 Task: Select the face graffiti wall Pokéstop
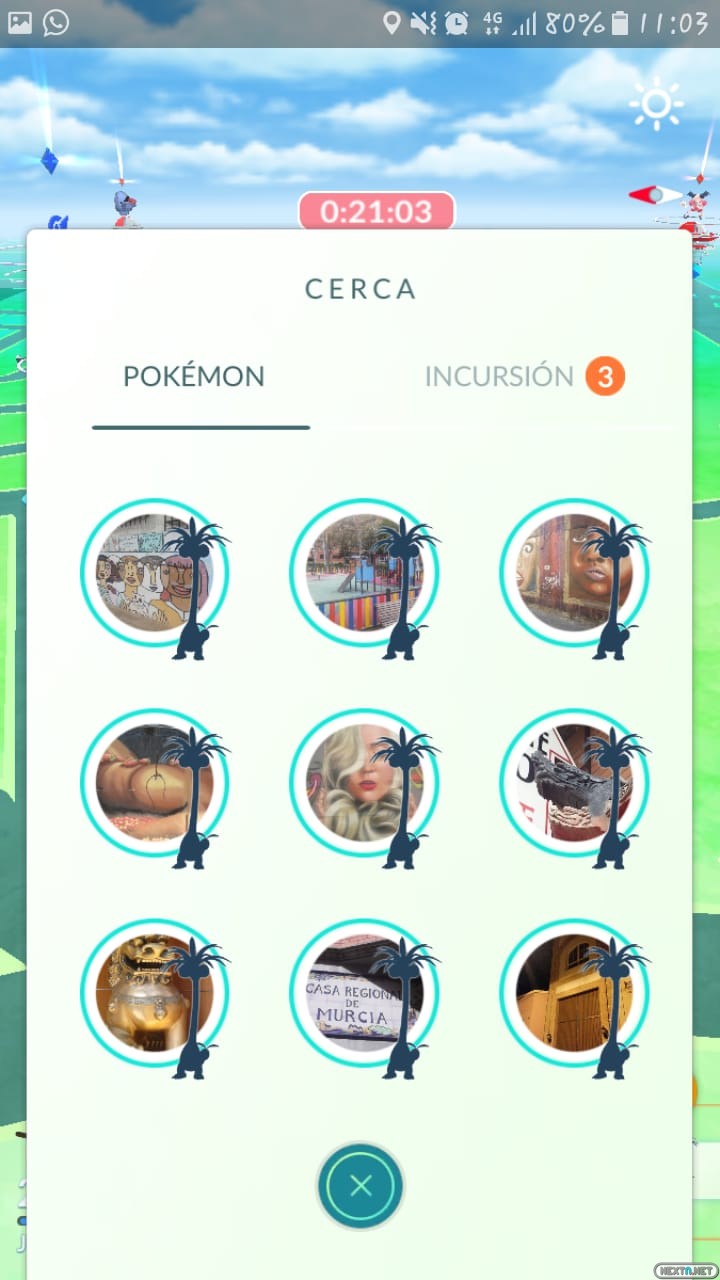click(x=572, y=574)
